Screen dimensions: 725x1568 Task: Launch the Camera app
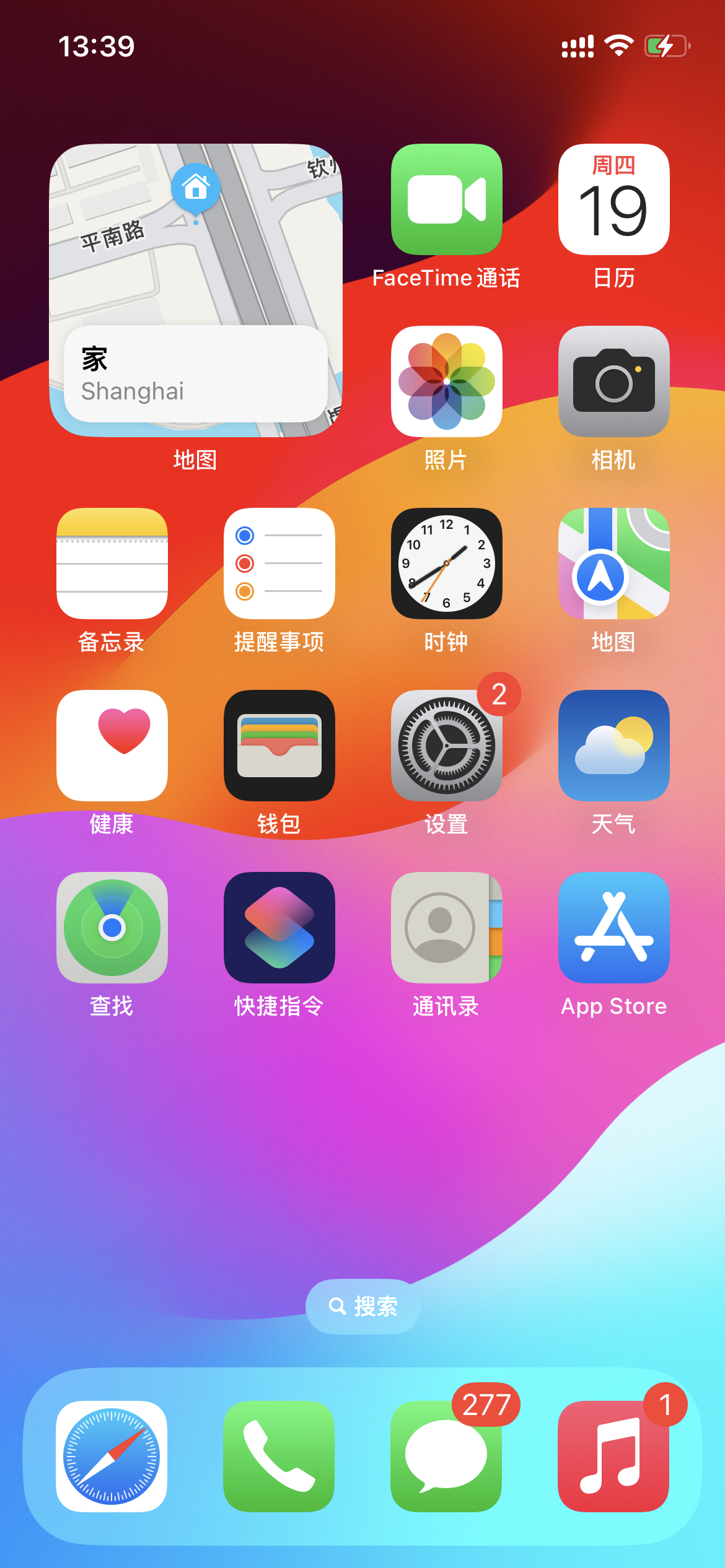[x=613, y=381]
